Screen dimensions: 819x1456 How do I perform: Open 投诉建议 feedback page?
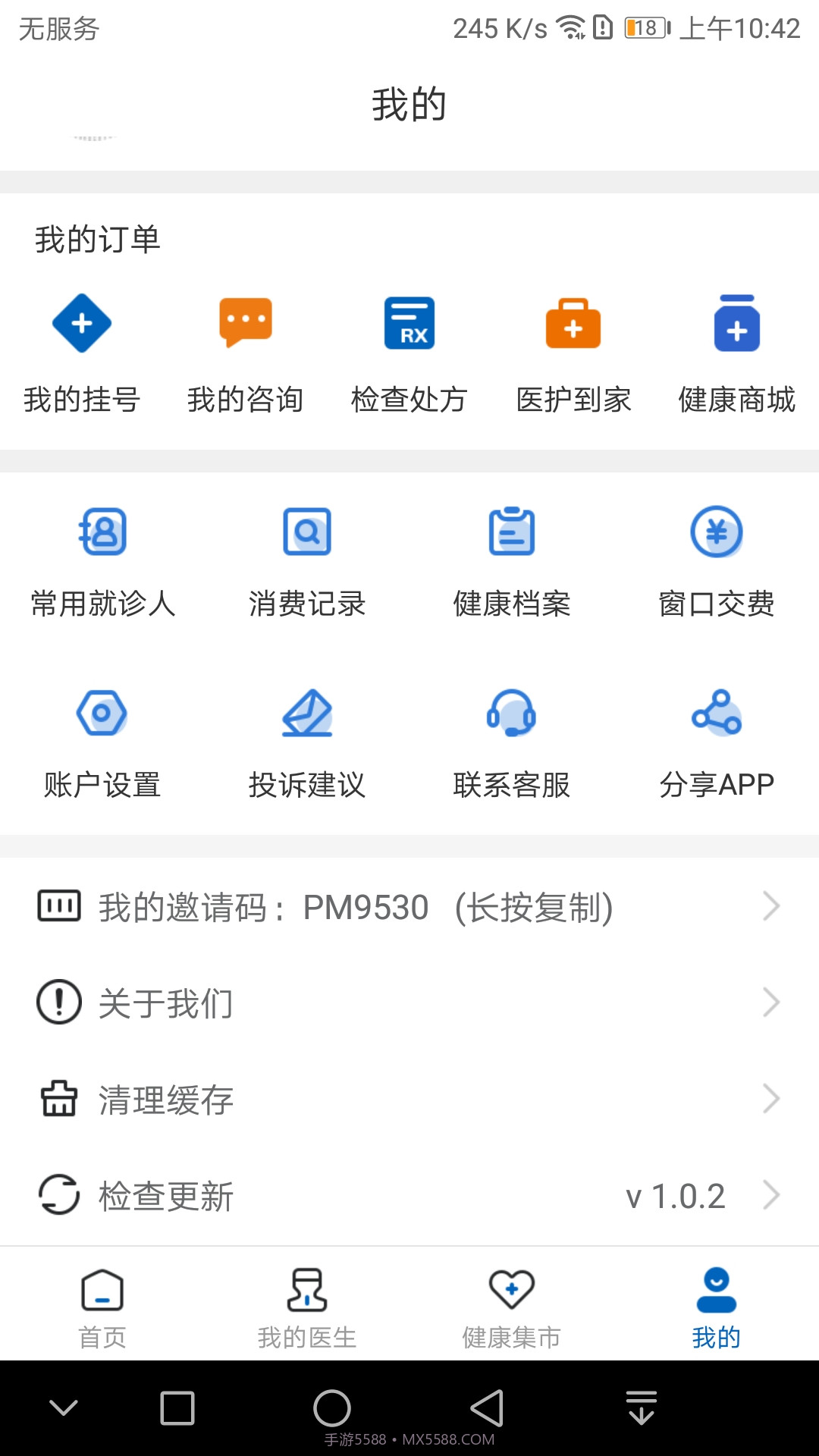[307, 739]
